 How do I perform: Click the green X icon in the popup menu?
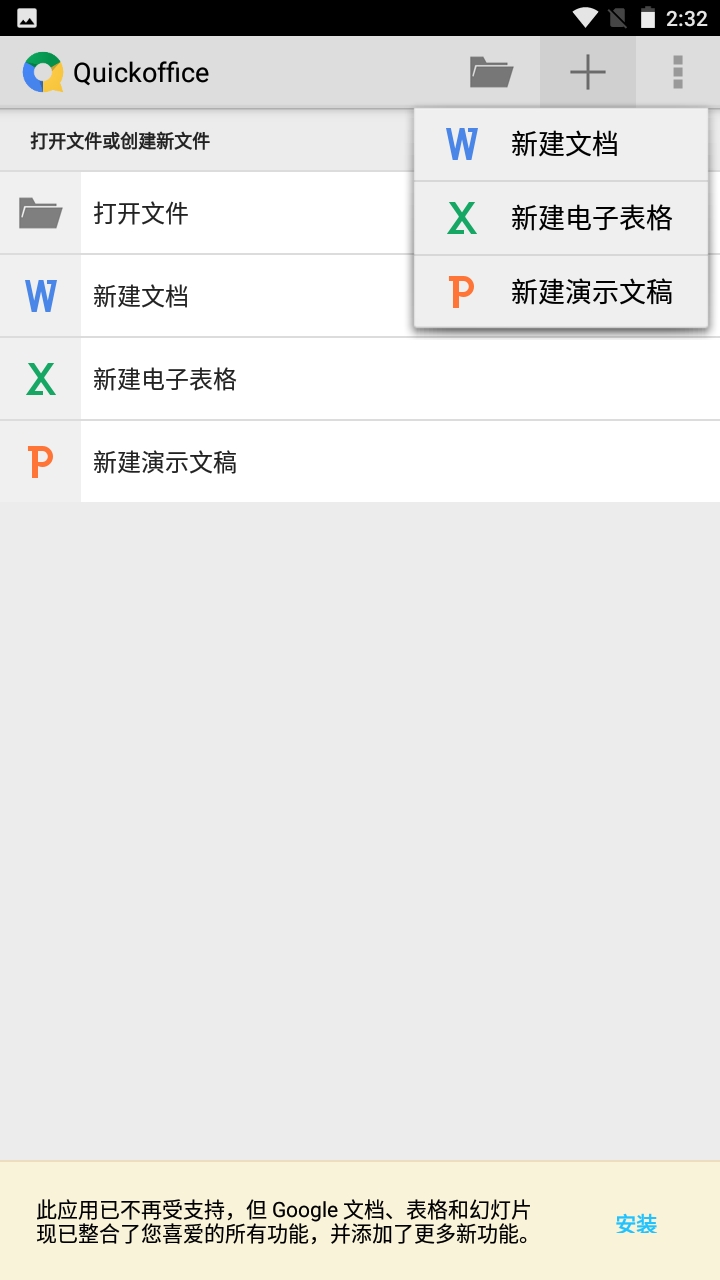click(x=461, y=218)
